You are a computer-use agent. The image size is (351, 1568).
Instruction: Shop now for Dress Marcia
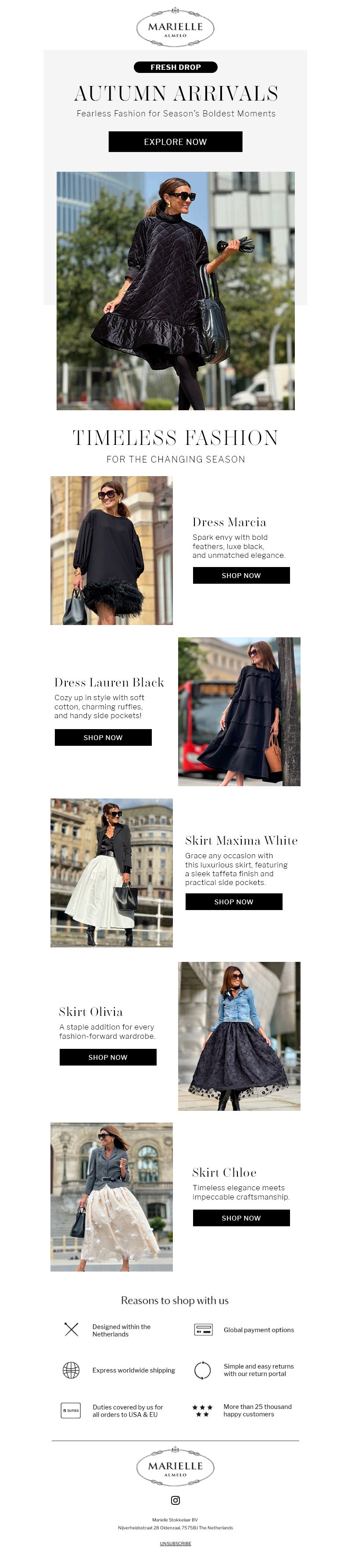click(241, 575)
